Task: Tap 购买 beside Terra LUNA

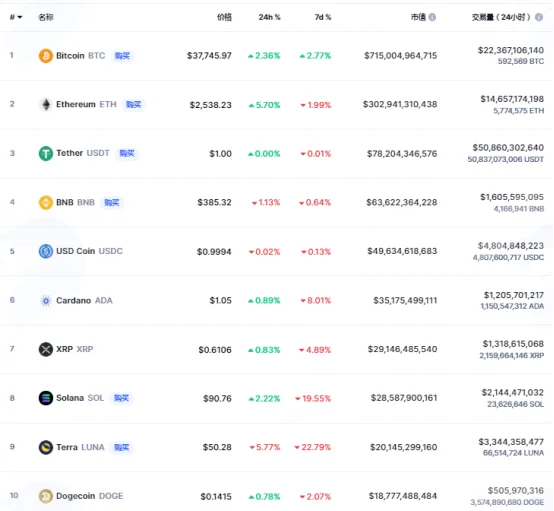Action: (x=122, y=447)
